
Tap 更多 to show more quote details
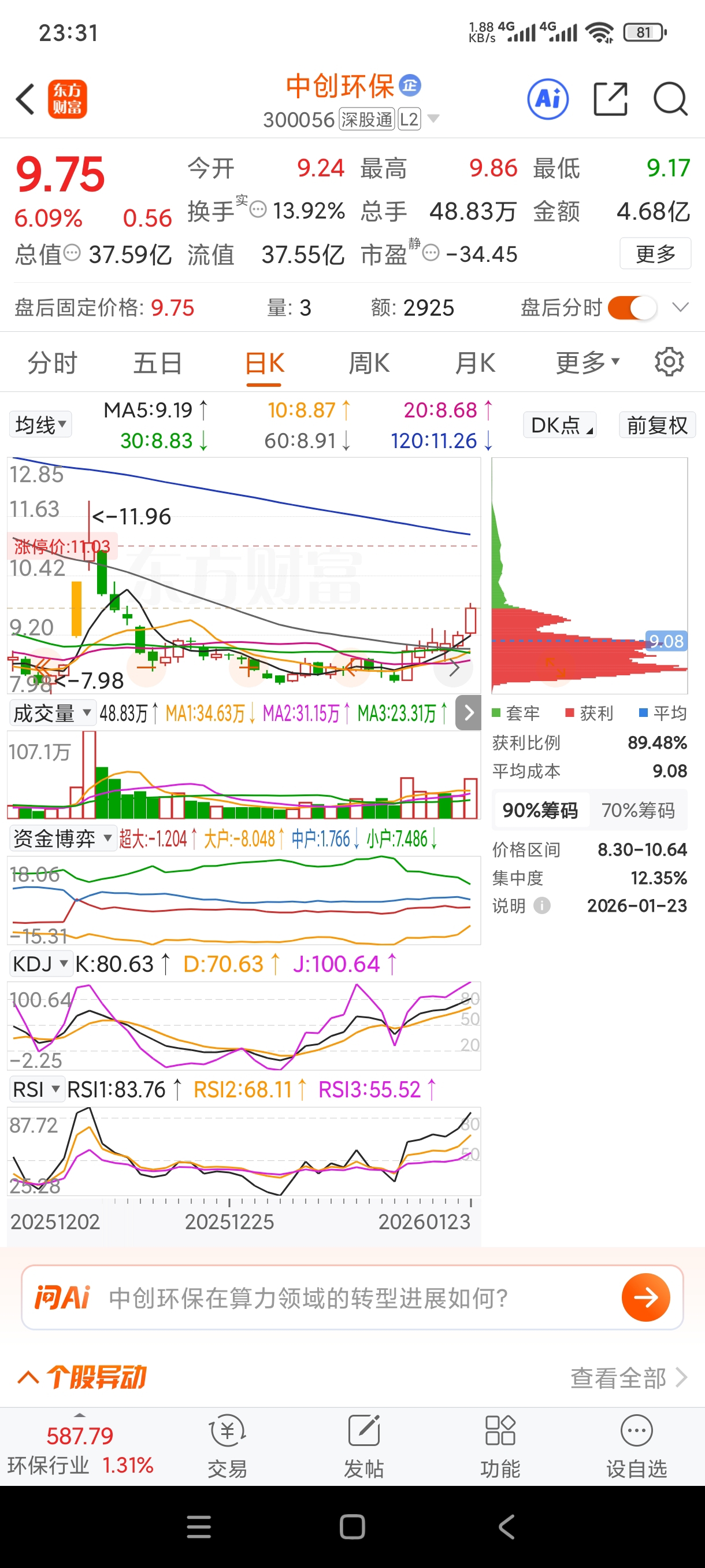click(655, 253)
